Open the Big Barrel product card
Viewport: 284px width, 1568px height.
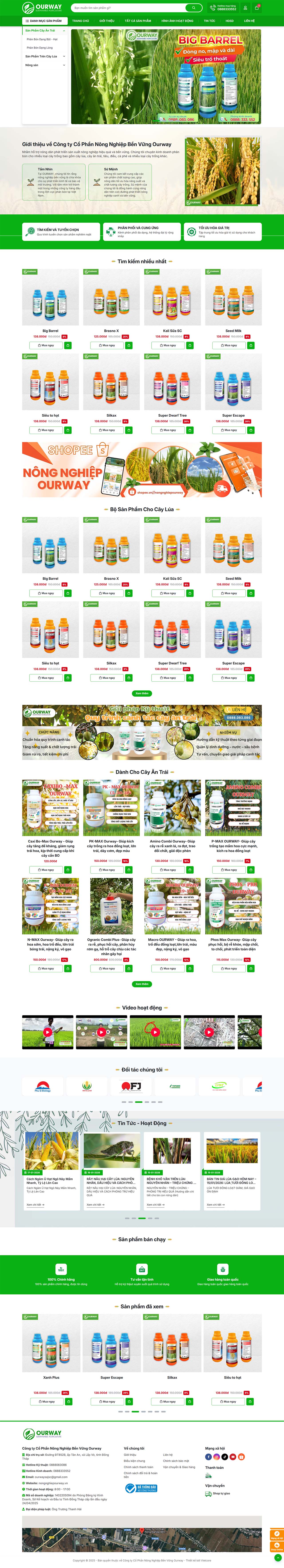click(x=51, y=301)
